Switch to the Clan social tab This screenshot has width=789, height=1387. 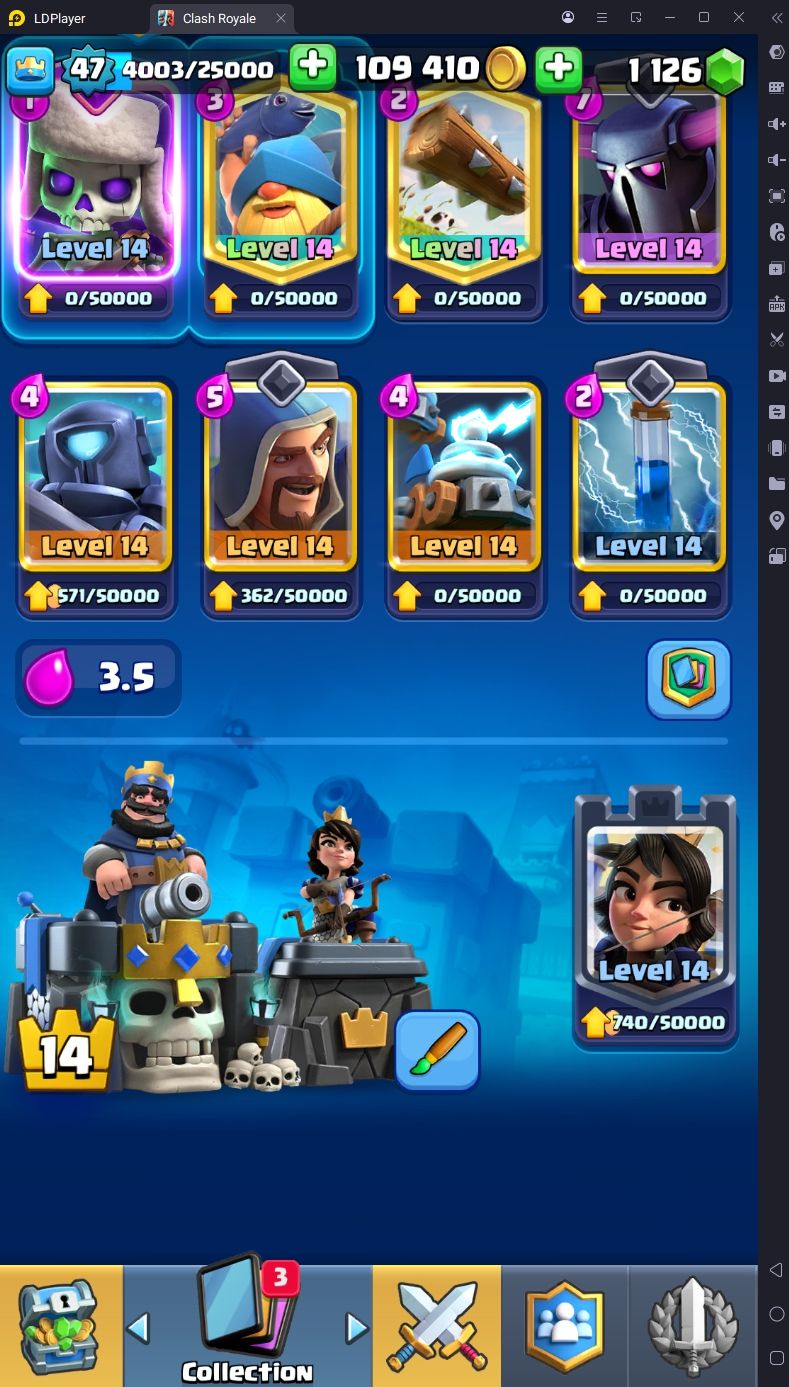(565, 1325)
